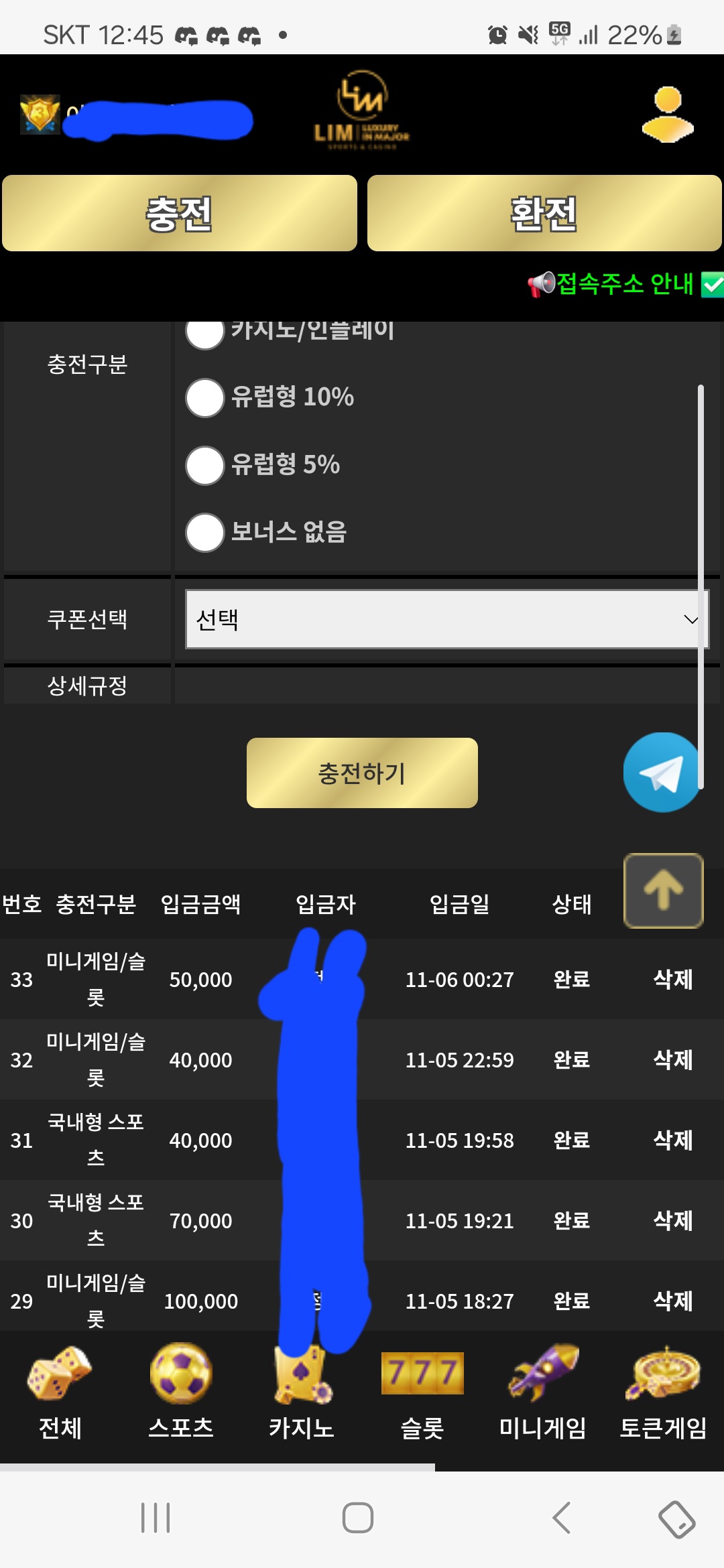Tap the 슬롯 777 slot machine icon
The height and width of the screenshot is (1568, 724).
click(421, 1372)
